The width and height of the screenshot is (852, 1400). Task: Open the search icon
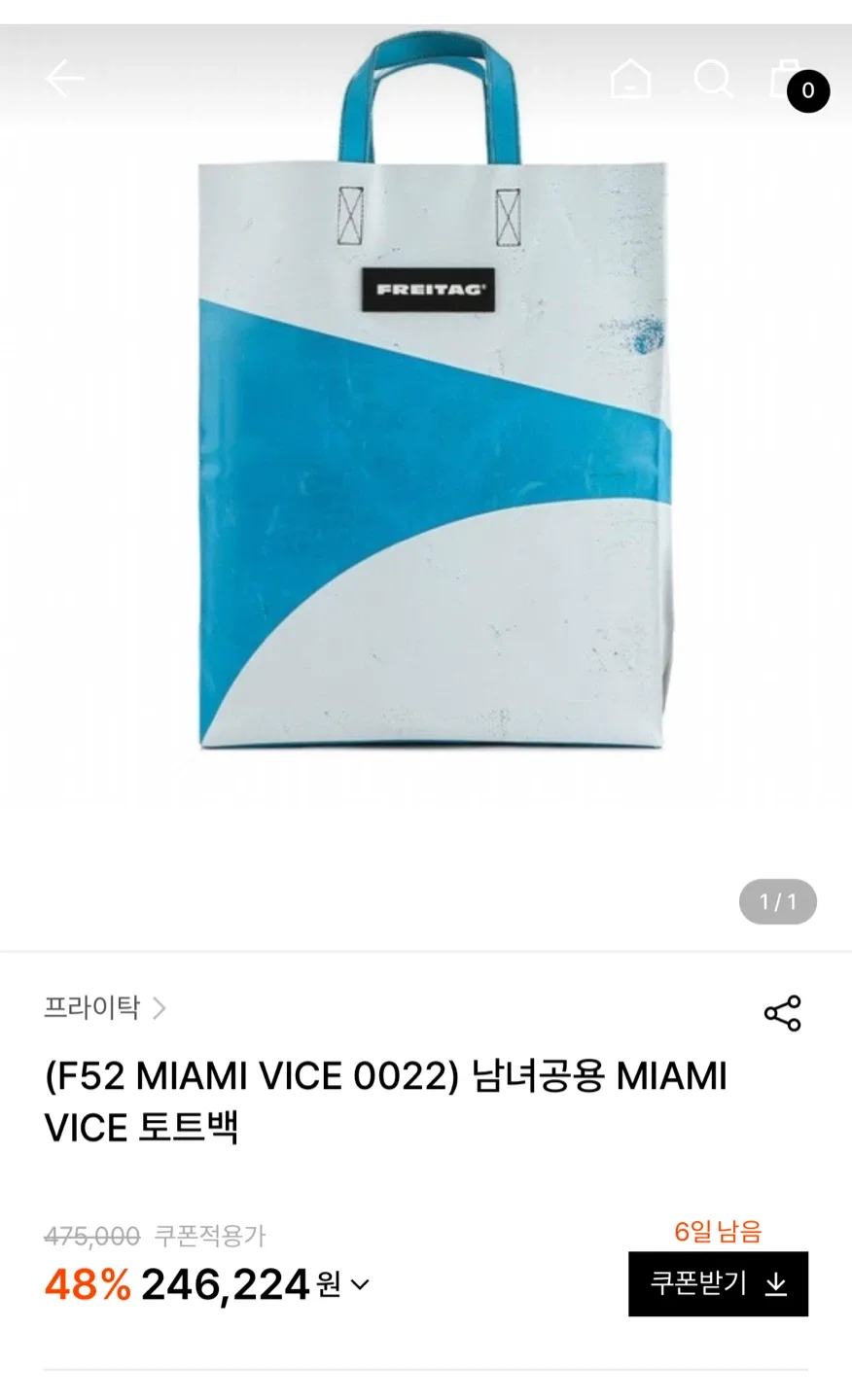[713, 79]
